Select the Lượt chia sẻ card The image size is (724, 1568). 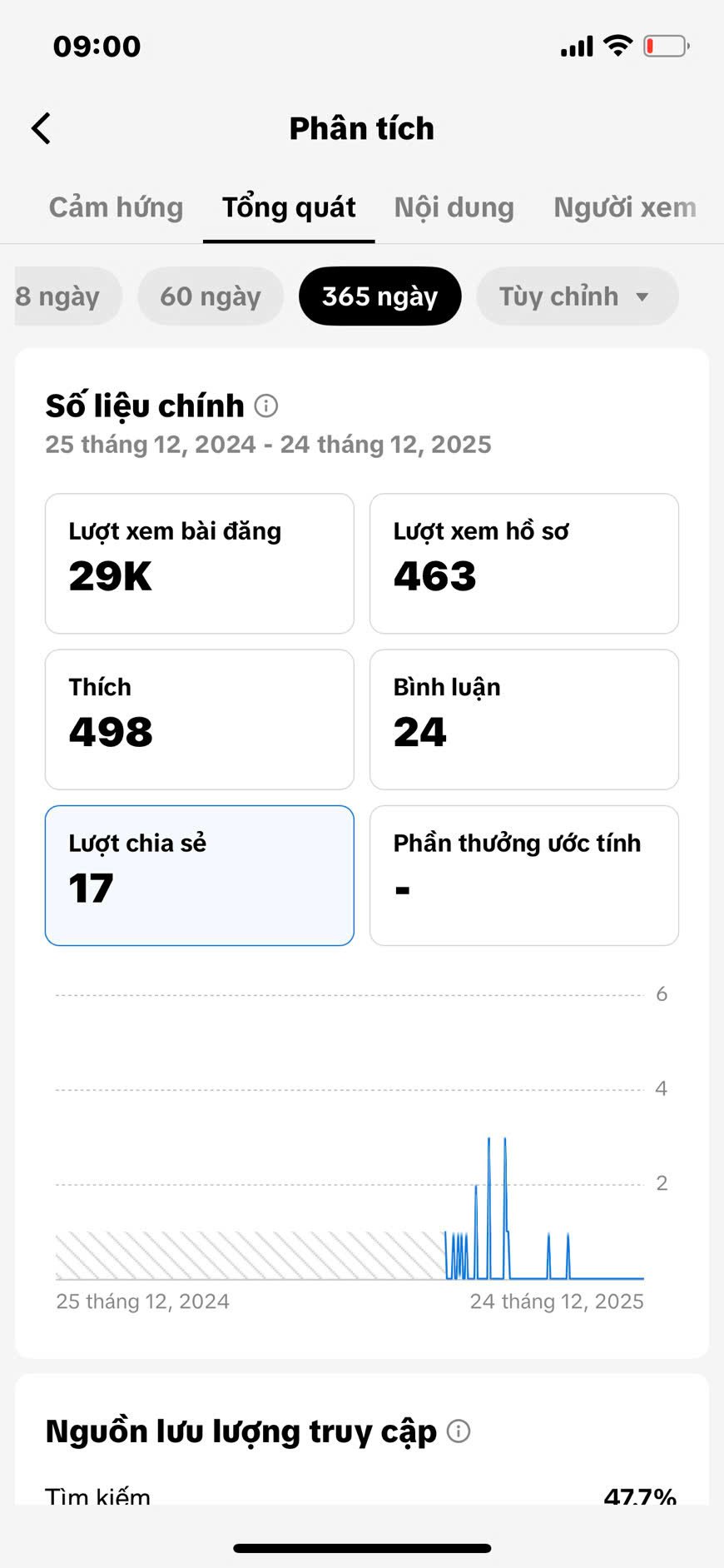200,874
